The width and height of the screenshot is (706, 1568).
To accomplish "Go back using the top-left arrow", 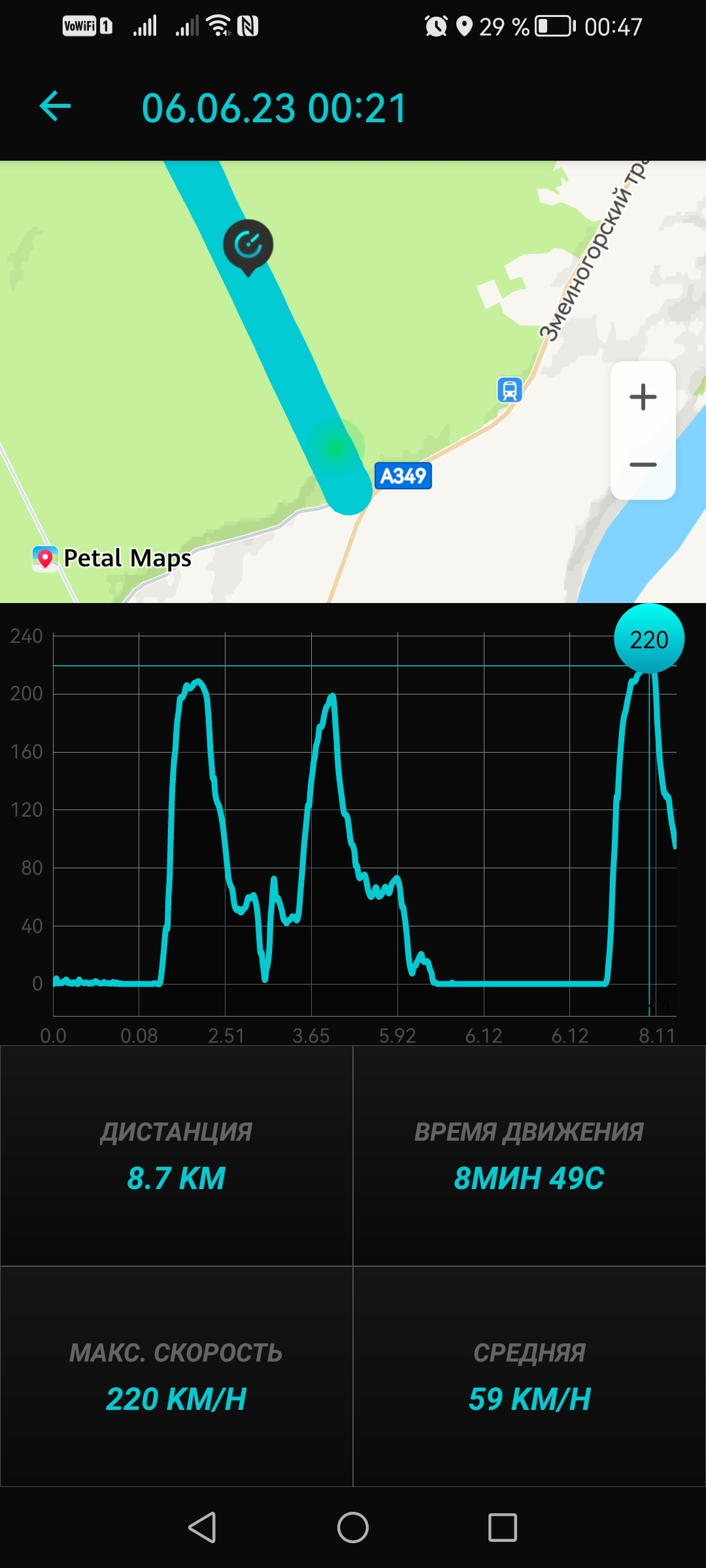I will (55, 106).
